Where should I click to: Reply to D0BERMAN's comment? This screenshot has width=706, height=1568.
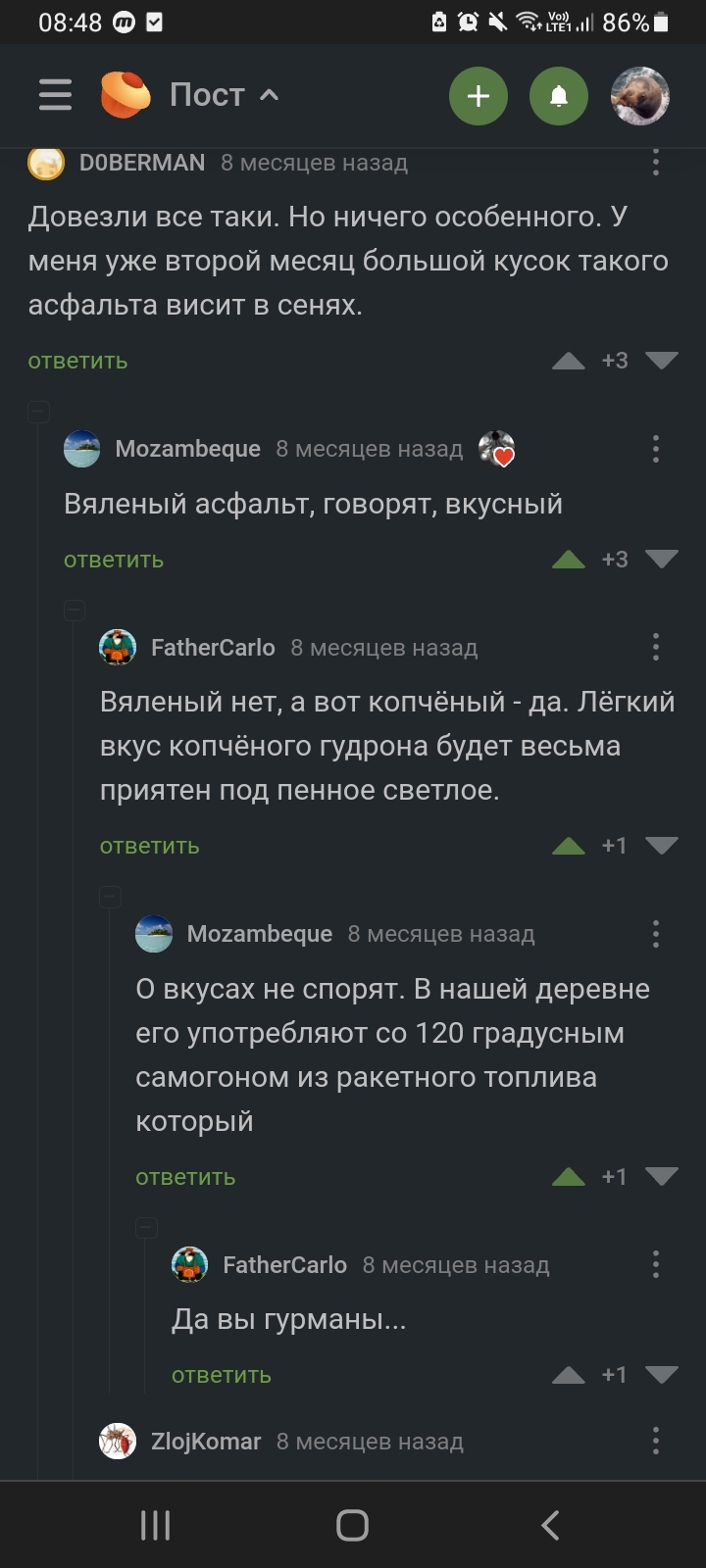click(x=77, y=361)
